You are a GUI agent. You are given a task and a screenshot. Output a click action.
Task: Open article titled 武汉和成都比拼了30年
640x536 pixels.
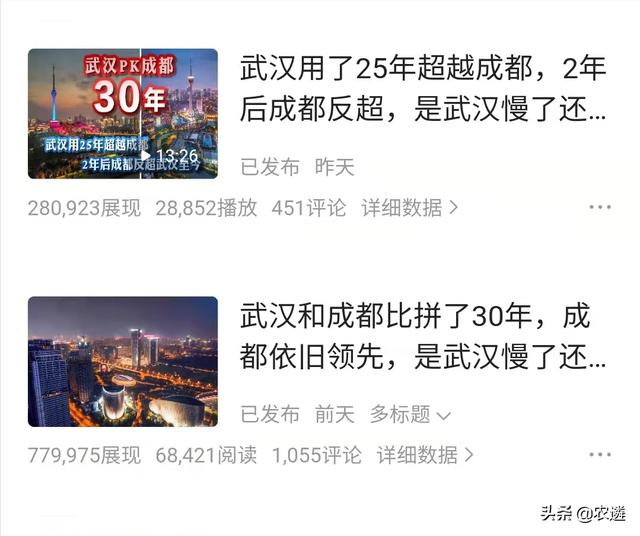coord(423,336)
